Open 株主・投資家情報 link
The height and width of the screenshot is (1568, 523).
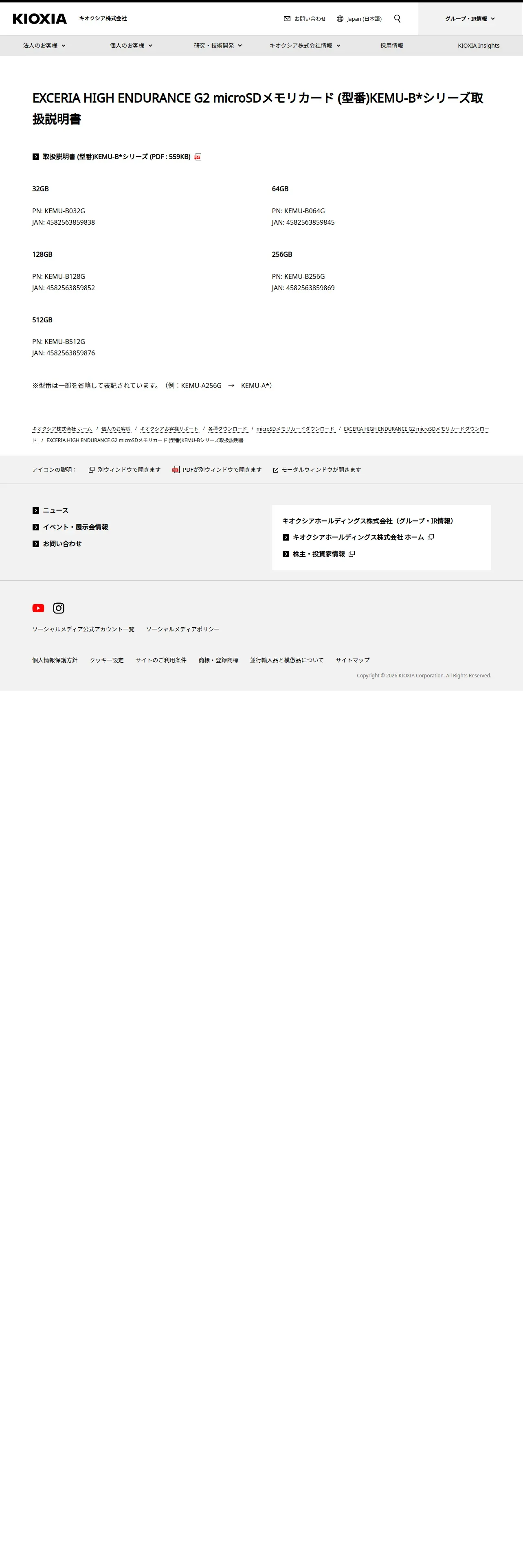click(319, 554)
